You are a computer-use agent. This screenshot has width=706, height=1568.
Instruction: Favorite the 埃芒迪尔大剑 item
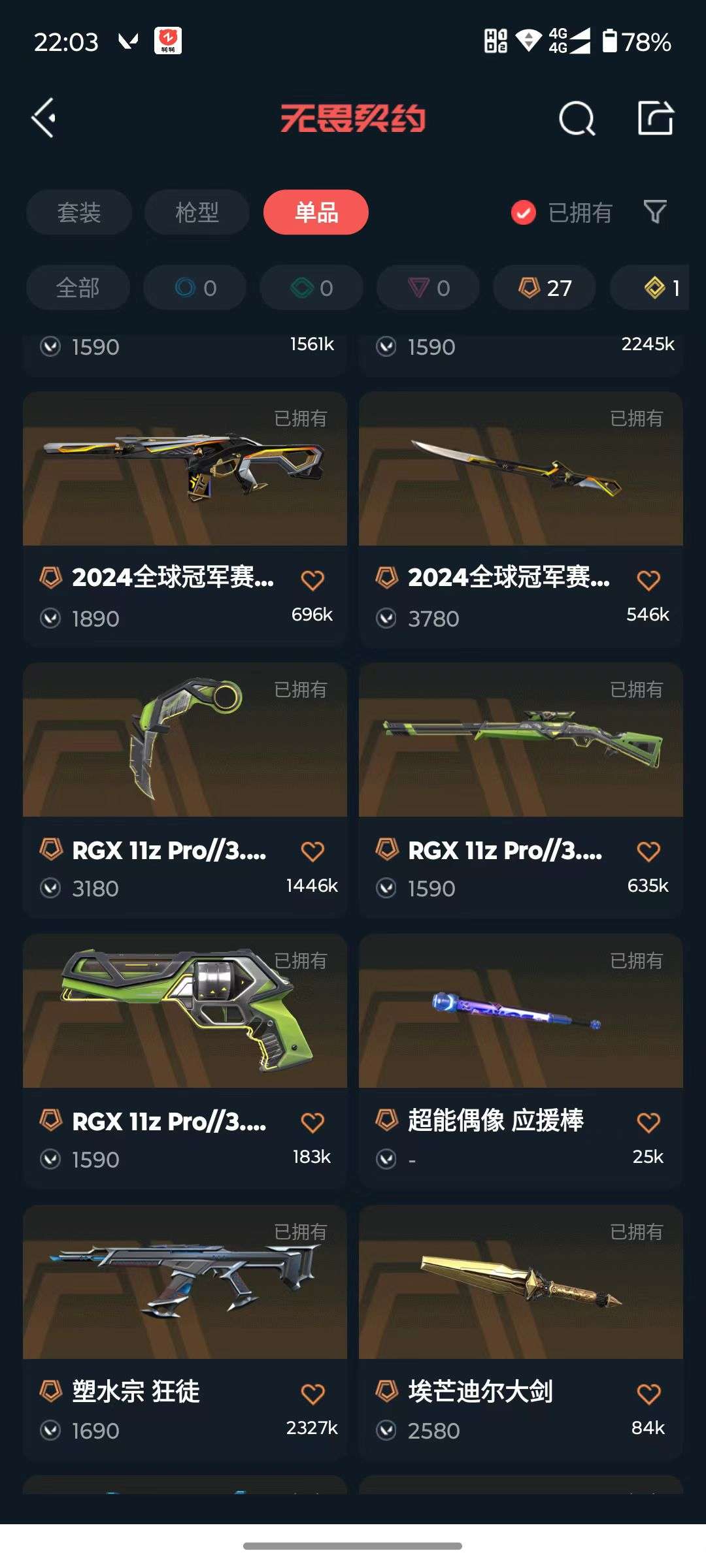(648, 1394)
